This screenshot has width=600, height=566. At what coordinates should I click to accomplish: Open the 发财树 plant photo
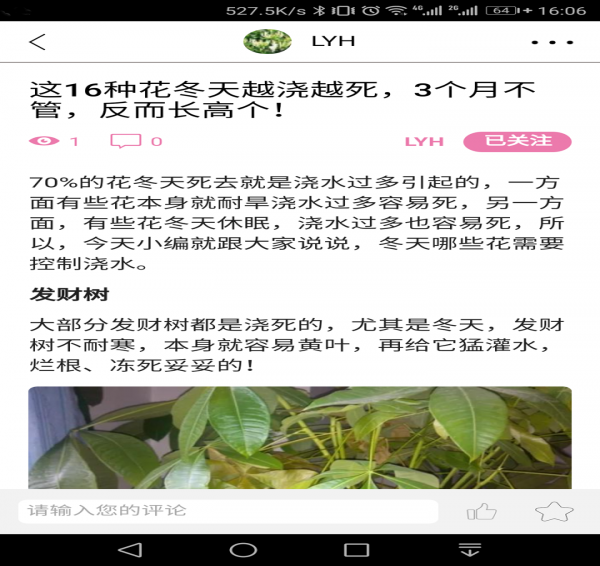click(x=300, y=438)
